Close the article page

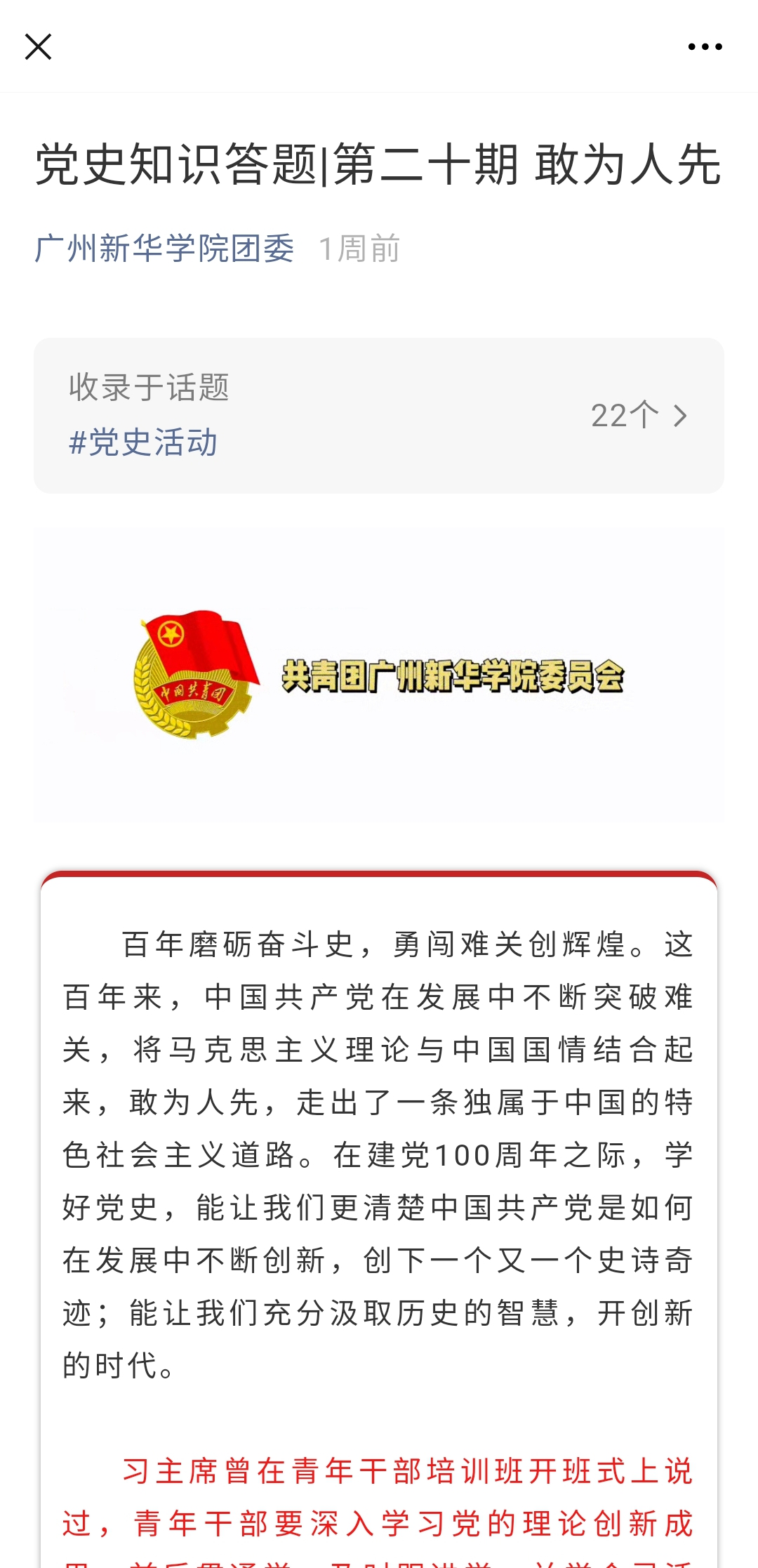click(x=38, y=47)
